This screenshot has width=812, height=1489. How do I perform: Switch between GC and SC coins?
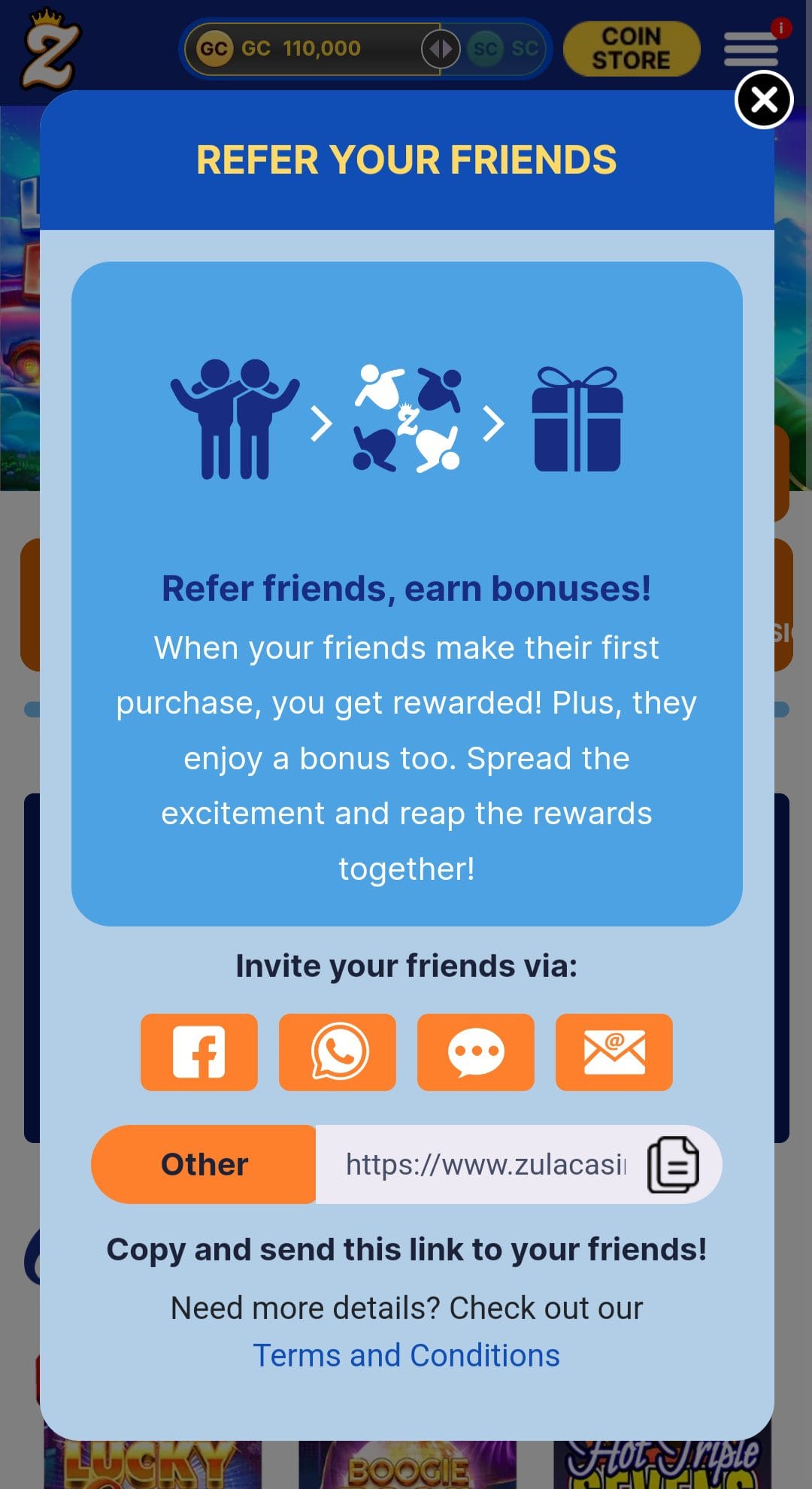pos(441,49)
